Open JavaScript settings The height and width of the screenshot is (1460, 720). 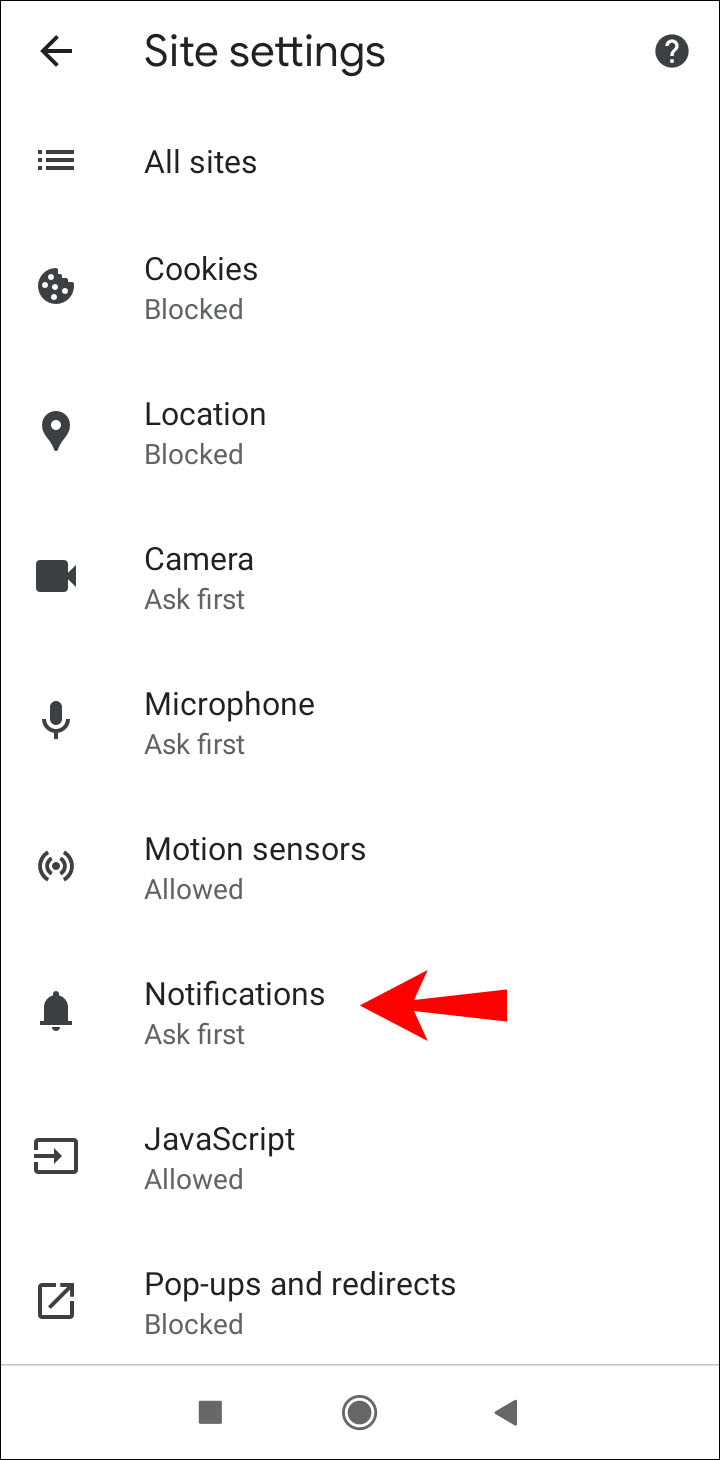coord(219,1158)
